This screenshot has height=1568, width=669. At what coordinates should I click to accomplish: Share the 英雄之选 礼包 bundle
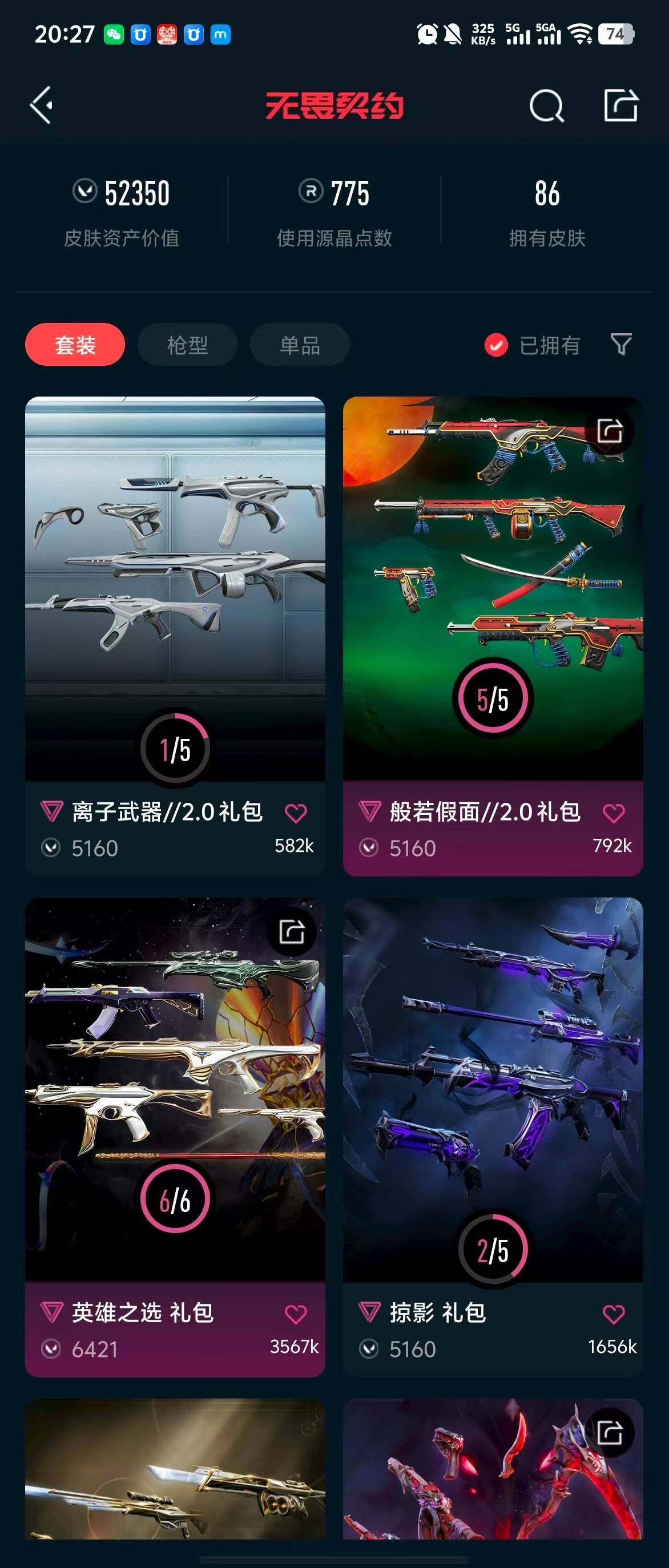pyautogui.click(x=292, y=932)
